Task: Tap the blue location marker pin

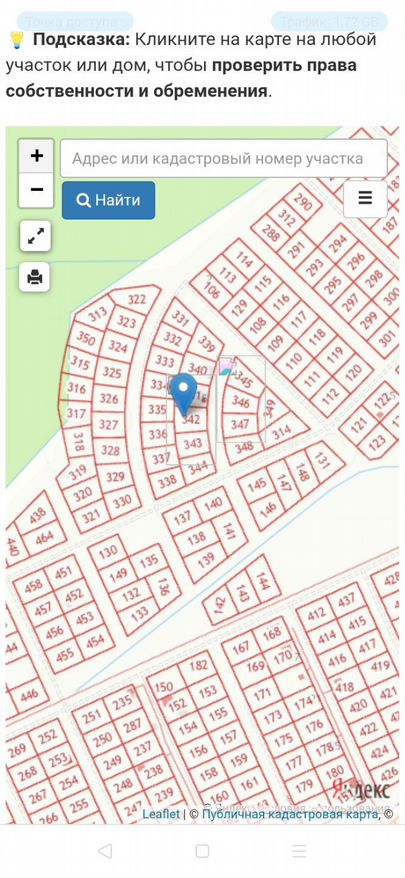Action: [x=183, y=394]
